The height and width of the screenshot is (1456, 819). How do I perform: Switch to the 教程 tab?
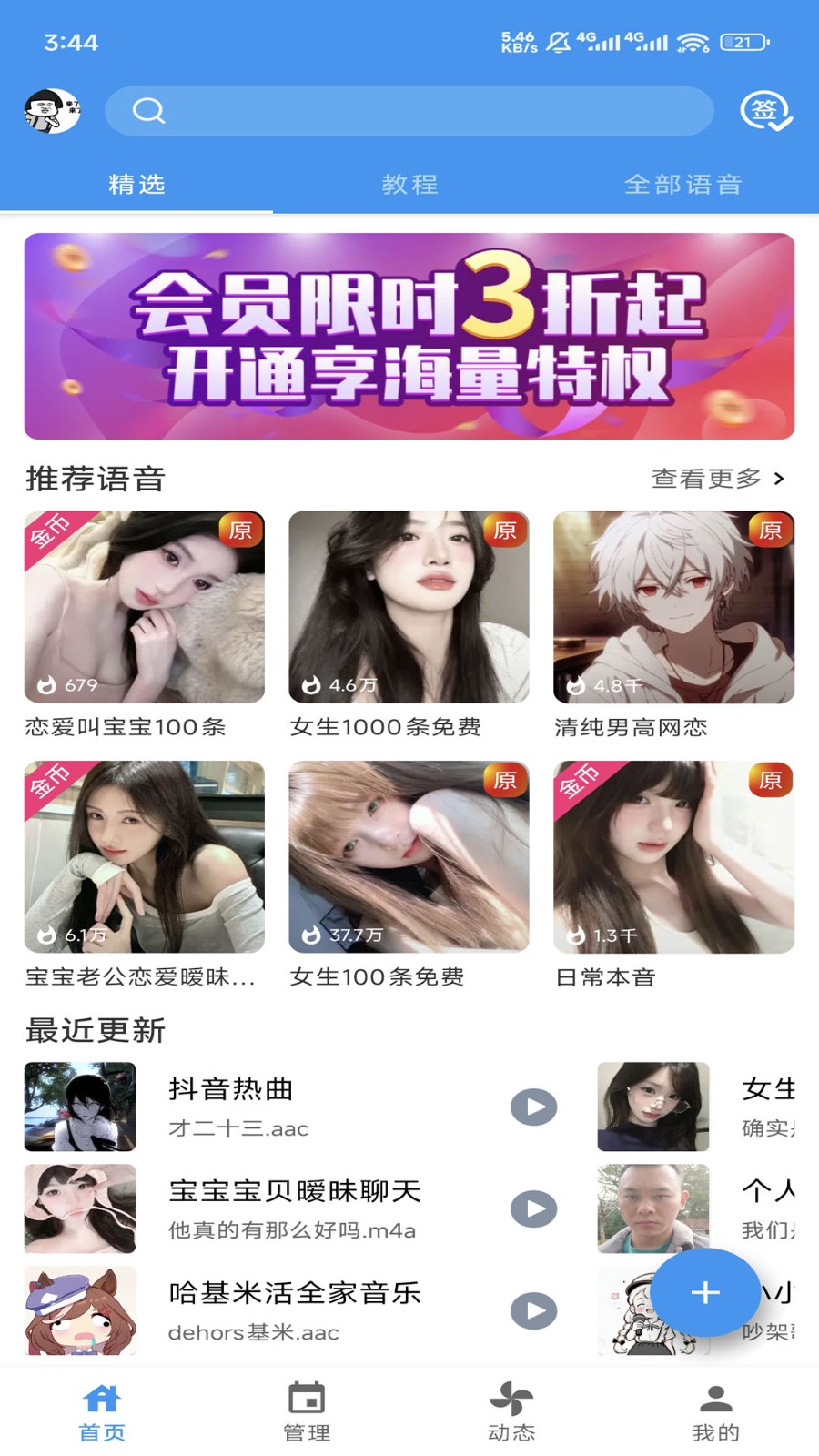coord(409,185)
